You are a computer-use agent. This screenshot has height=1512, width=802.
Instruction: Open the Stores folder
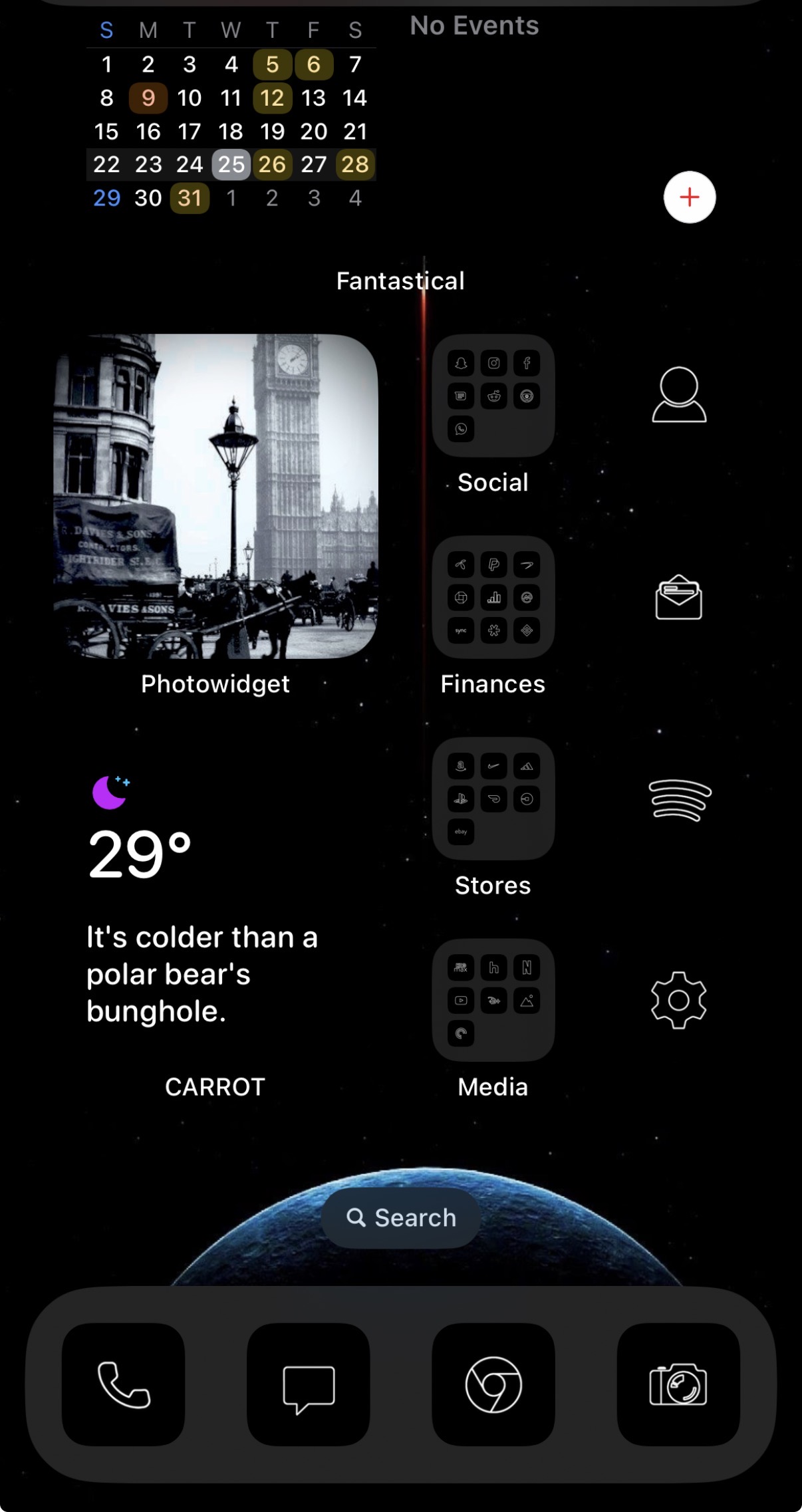click(493, 799)
